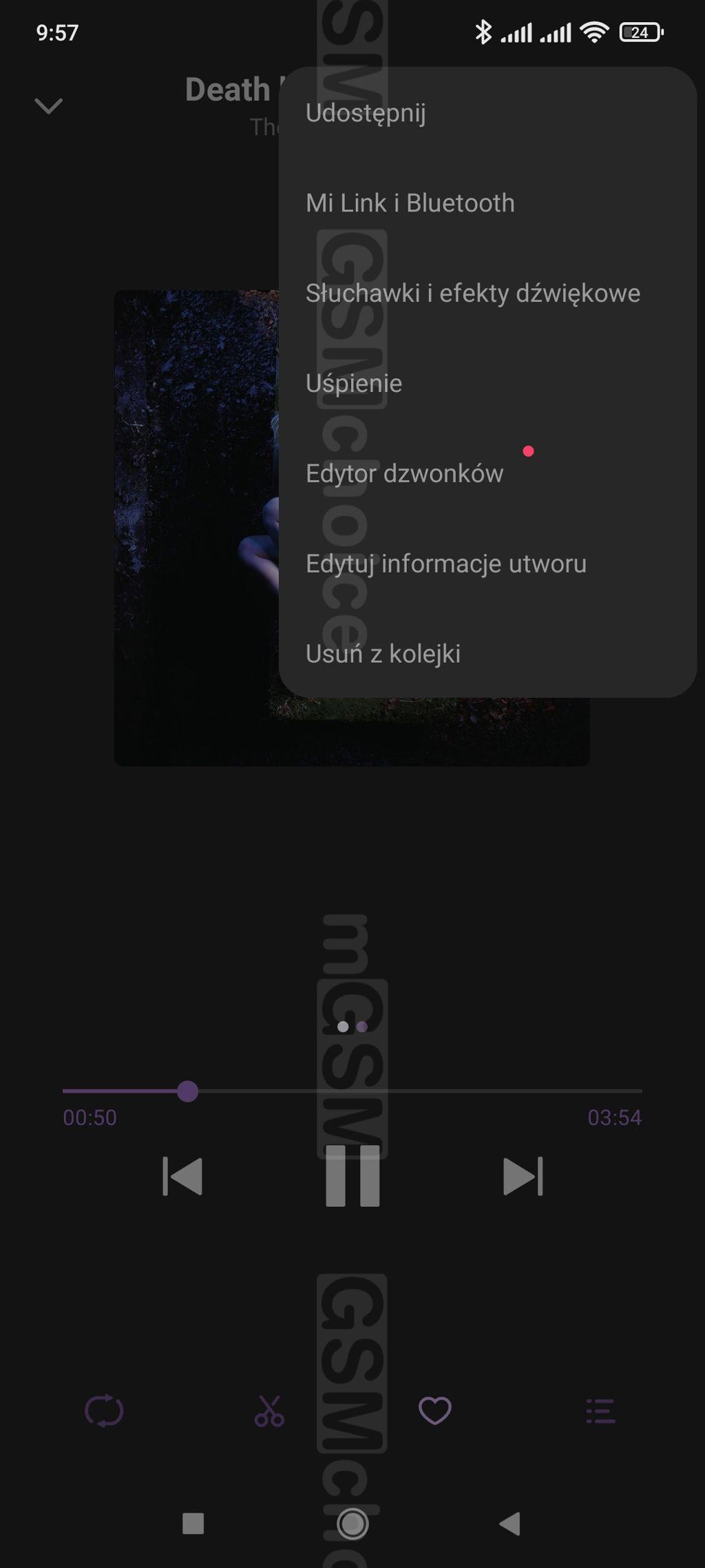
Task: Choose the Uśpienie sleep timer option
Action: coord(354,384)
